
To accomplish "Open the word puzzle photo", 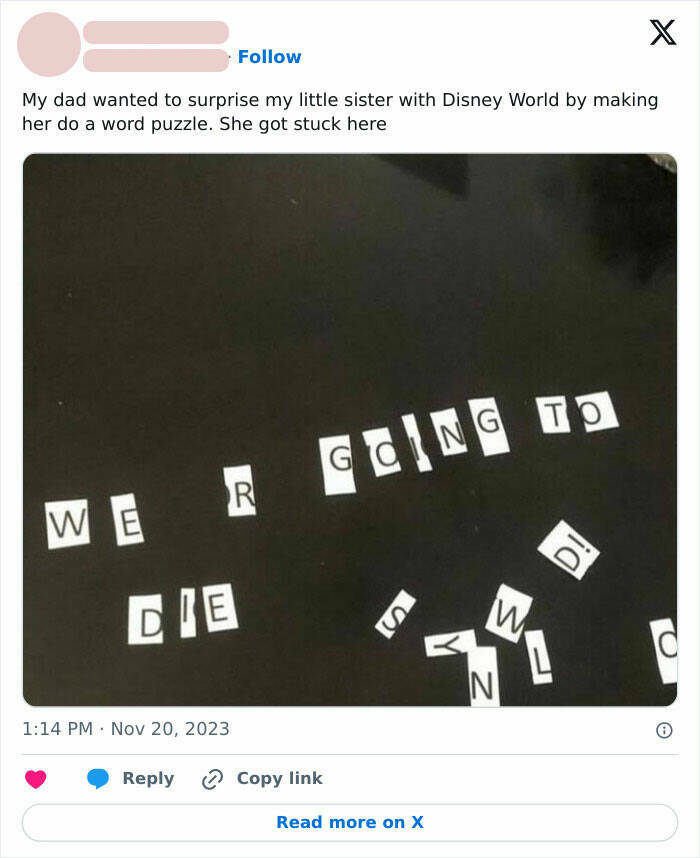I will [x=349, y=430].
